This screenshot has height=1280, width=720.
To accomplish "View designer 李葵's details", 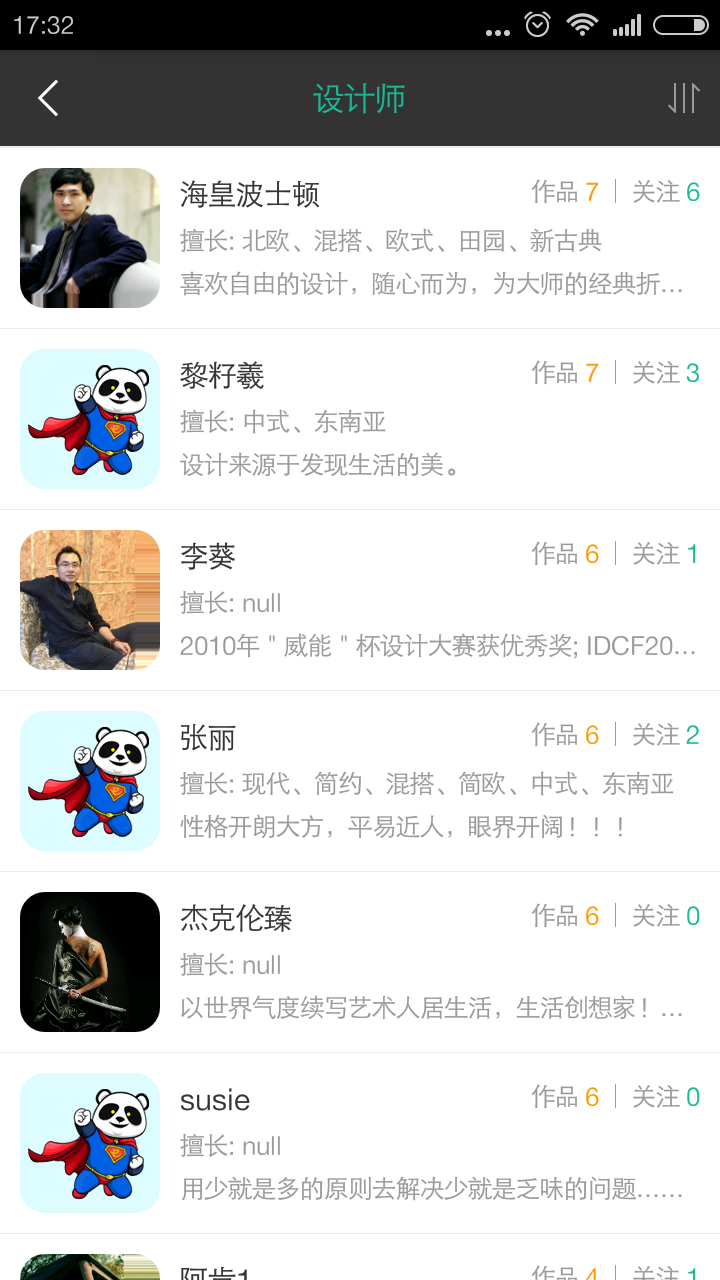I will (360, 600).
